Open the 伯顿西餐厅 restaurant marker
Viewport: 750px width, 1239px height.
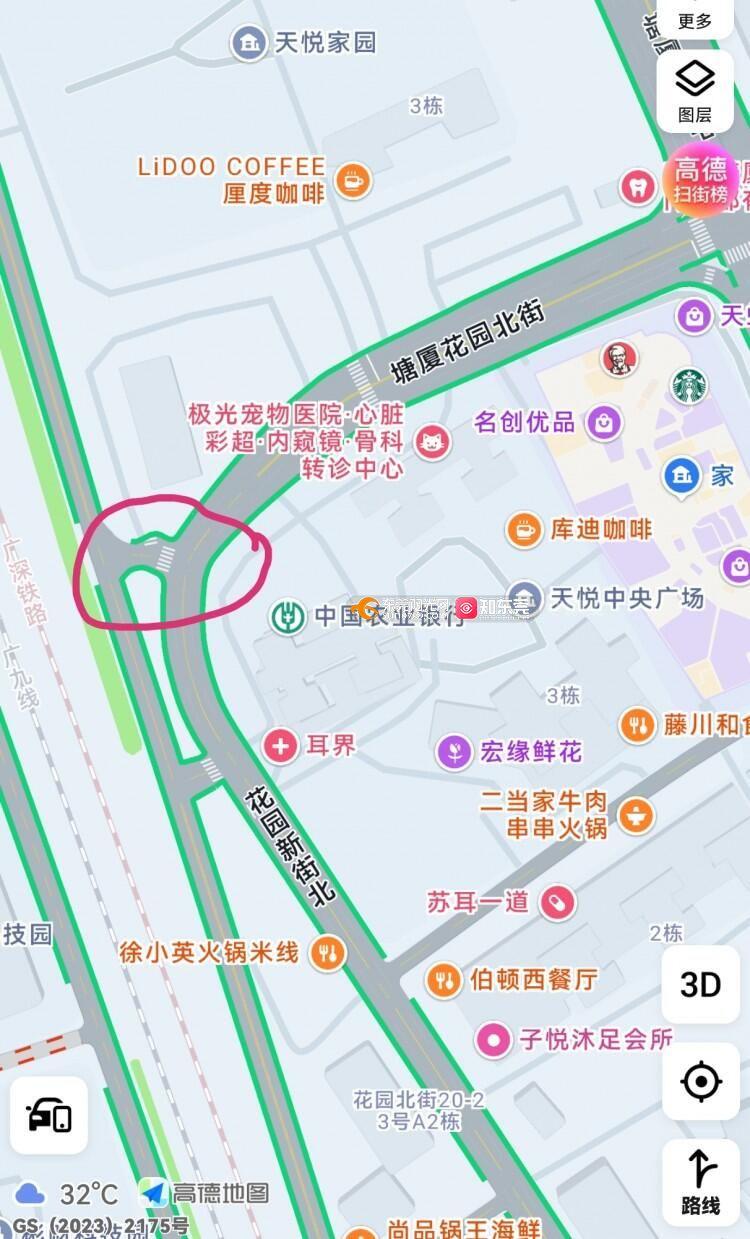[x=443, y=978]
